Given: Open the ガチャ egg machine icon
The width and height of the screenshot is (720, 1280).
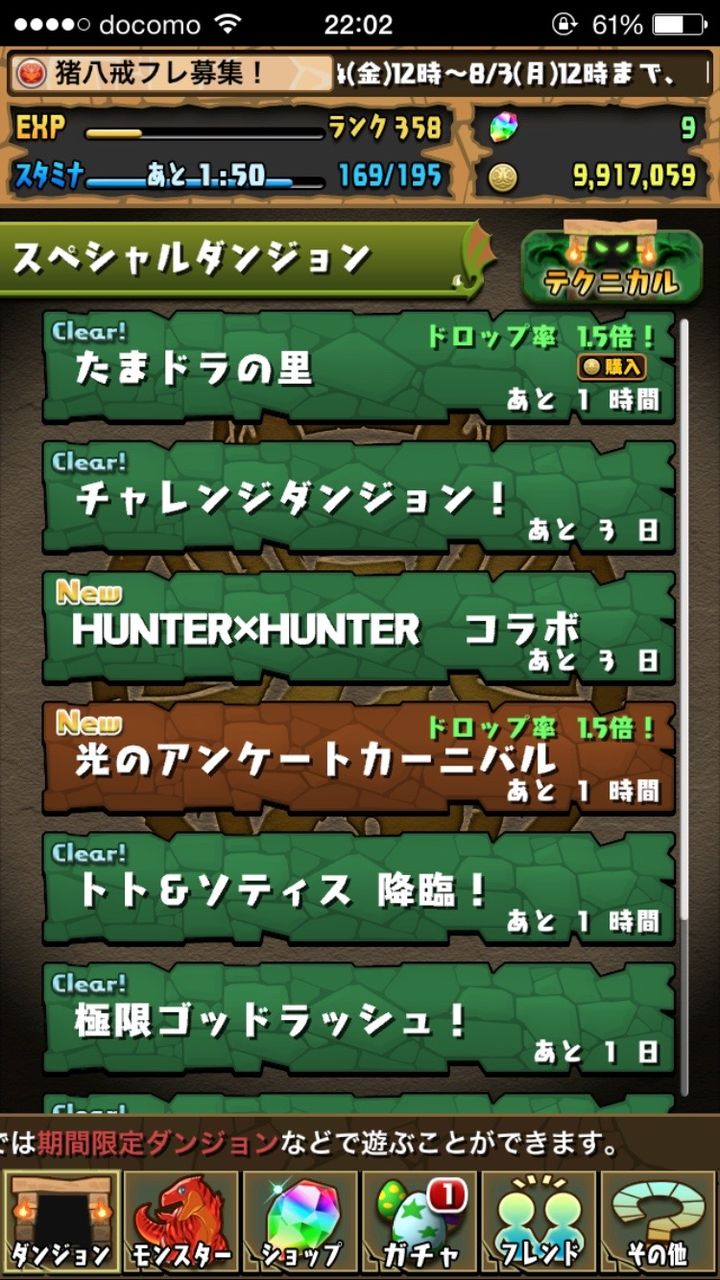Looking at the screenshot, I should pyautogui.click(x=420, y=1220).
